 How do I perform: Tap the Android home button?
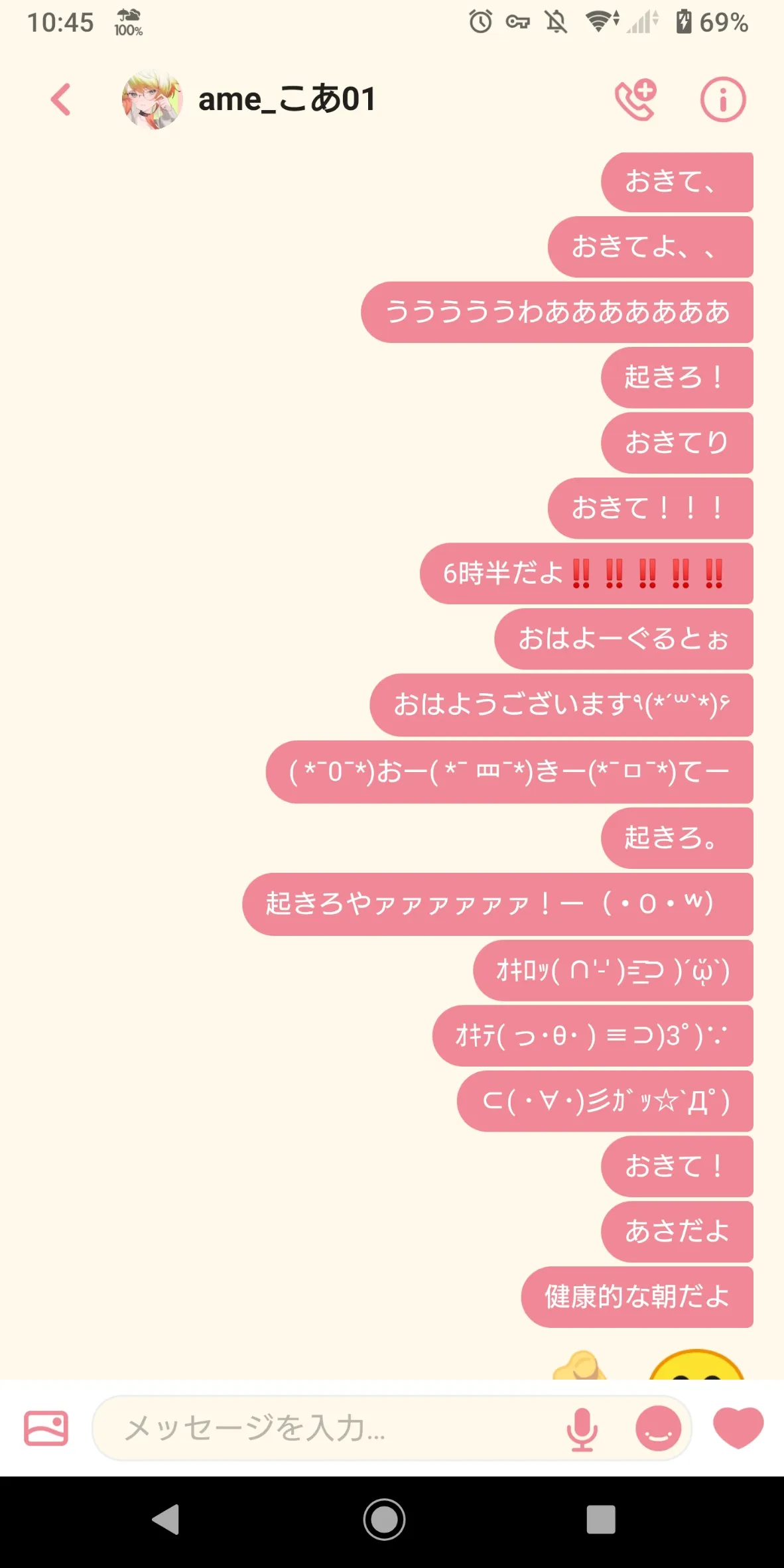click(x=384, y=1519)
